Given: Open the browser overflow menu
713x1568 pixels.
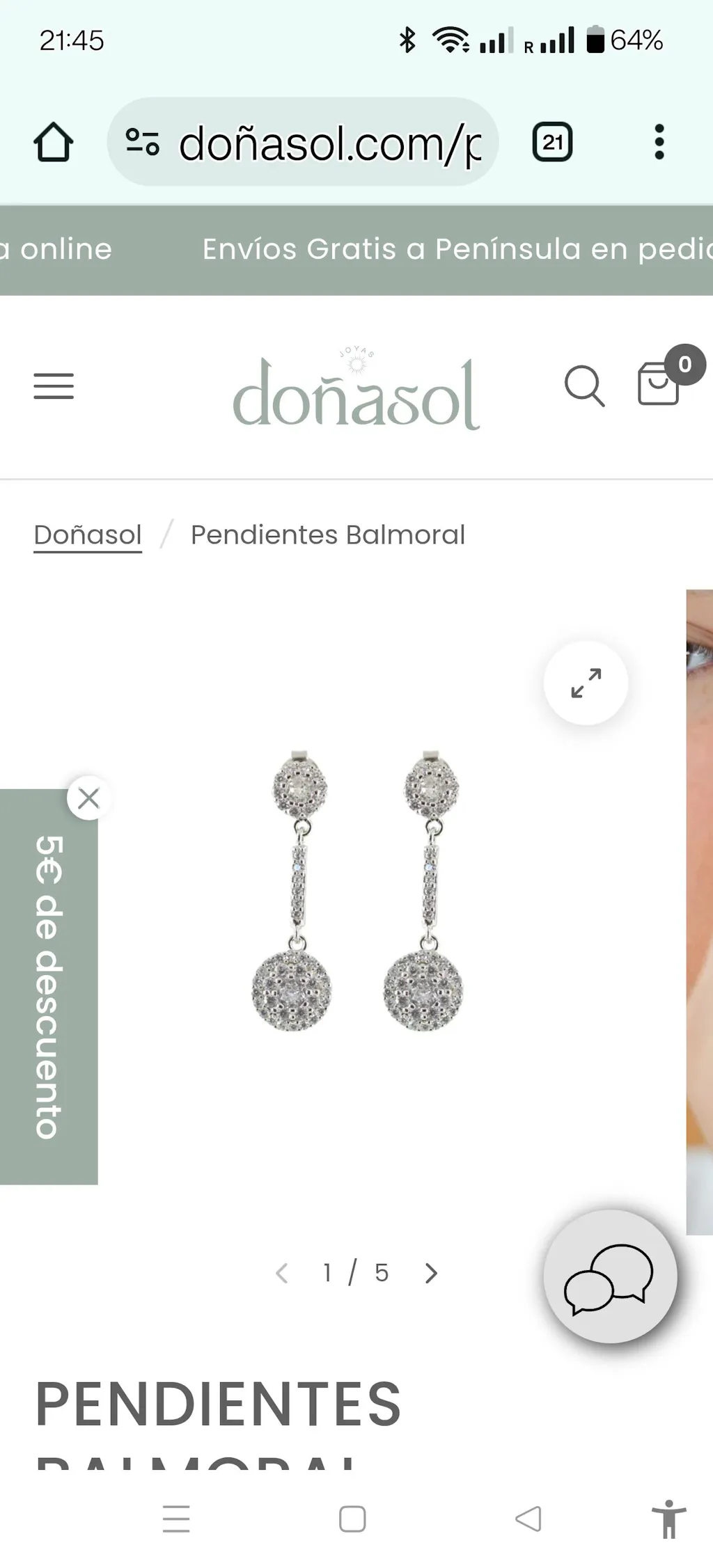Looking at the screenshot, I should [x=659, y=143].
